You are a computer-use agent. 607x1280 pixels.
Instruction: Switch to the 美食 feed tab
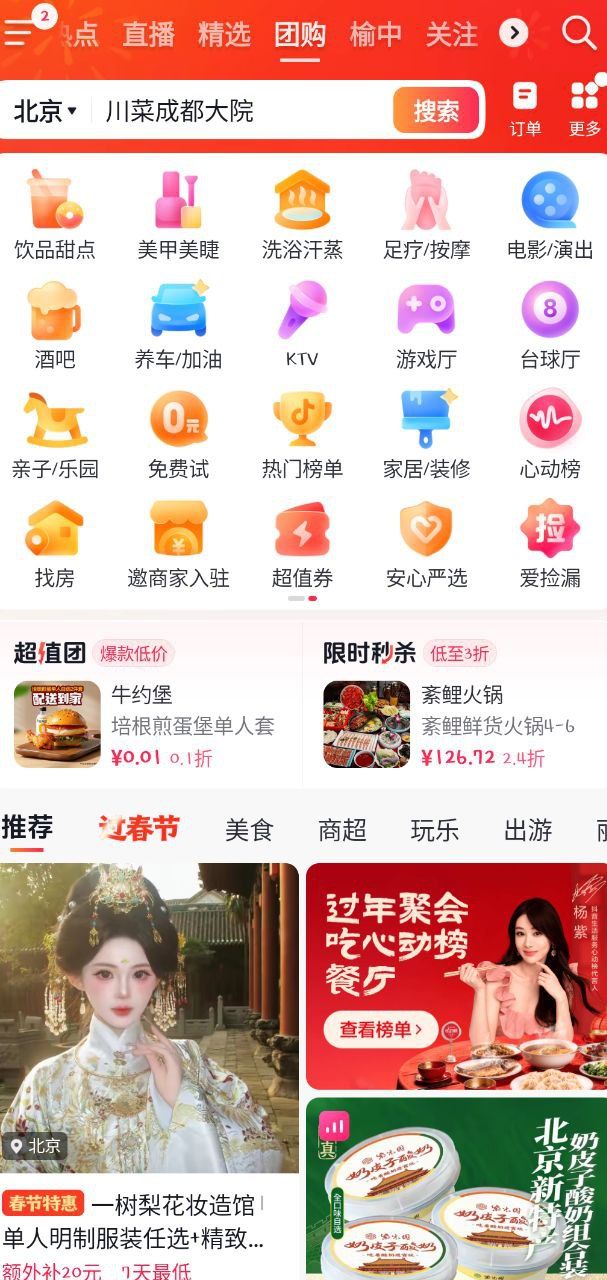(249, 830)
